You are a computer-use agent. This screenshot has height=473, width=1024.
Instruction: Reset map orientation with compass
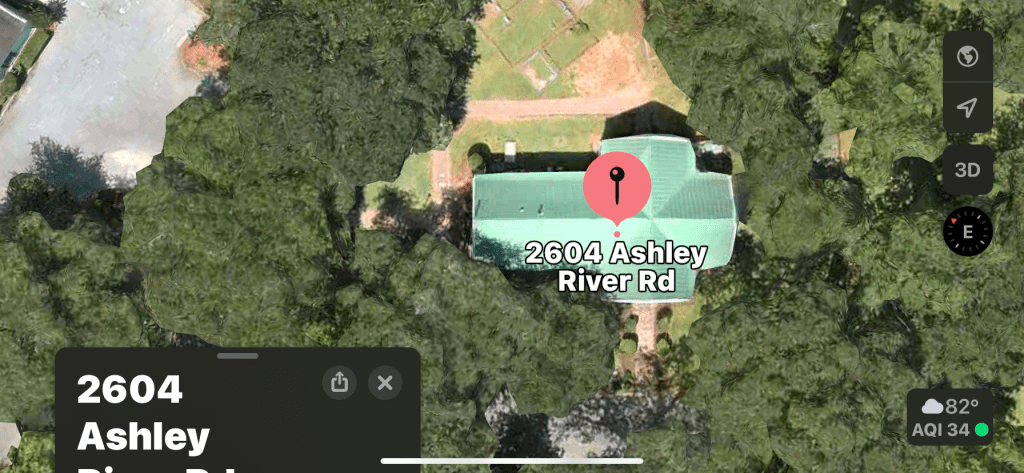coord(967,232)
